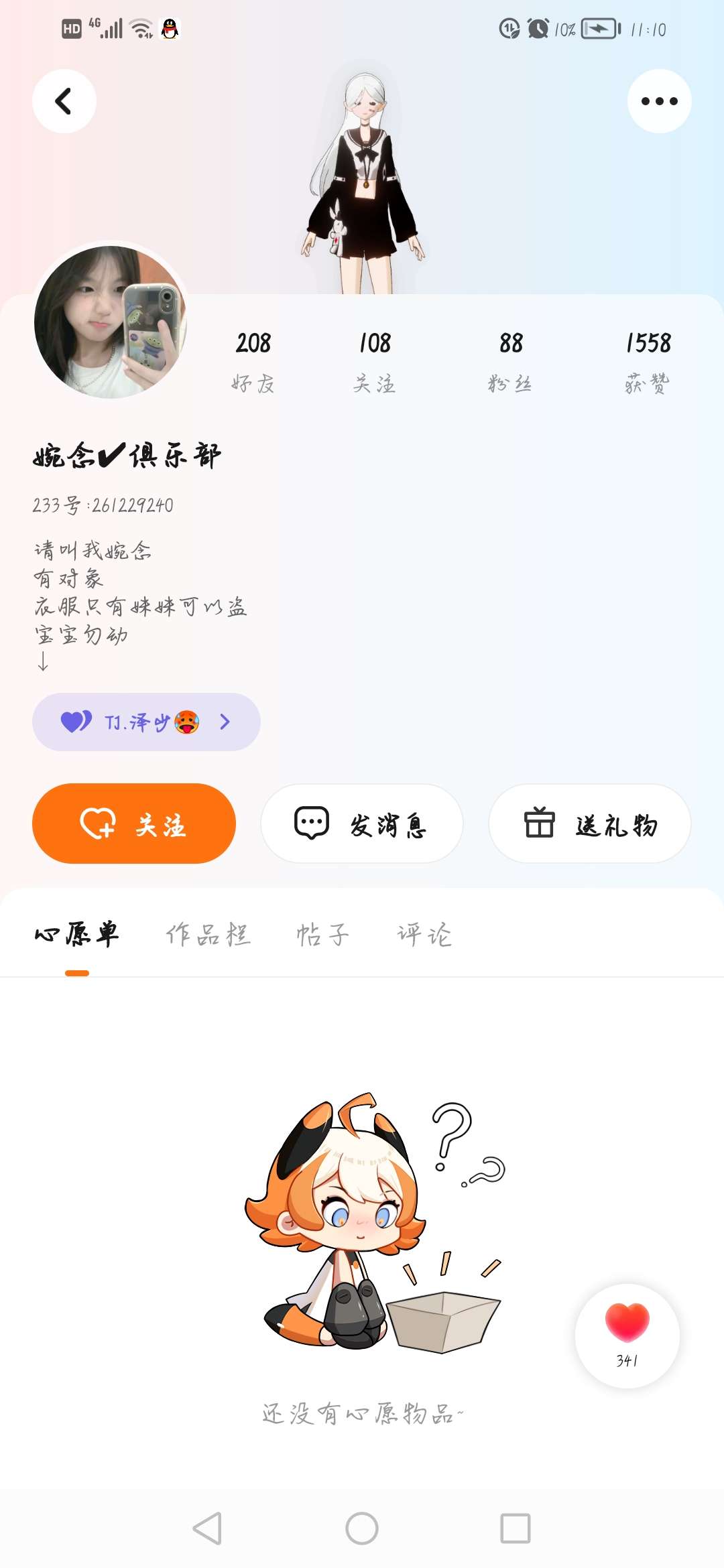The image size is (724, 1568).
Task: Send a message via 发消息
Action: tap(362, 824)
